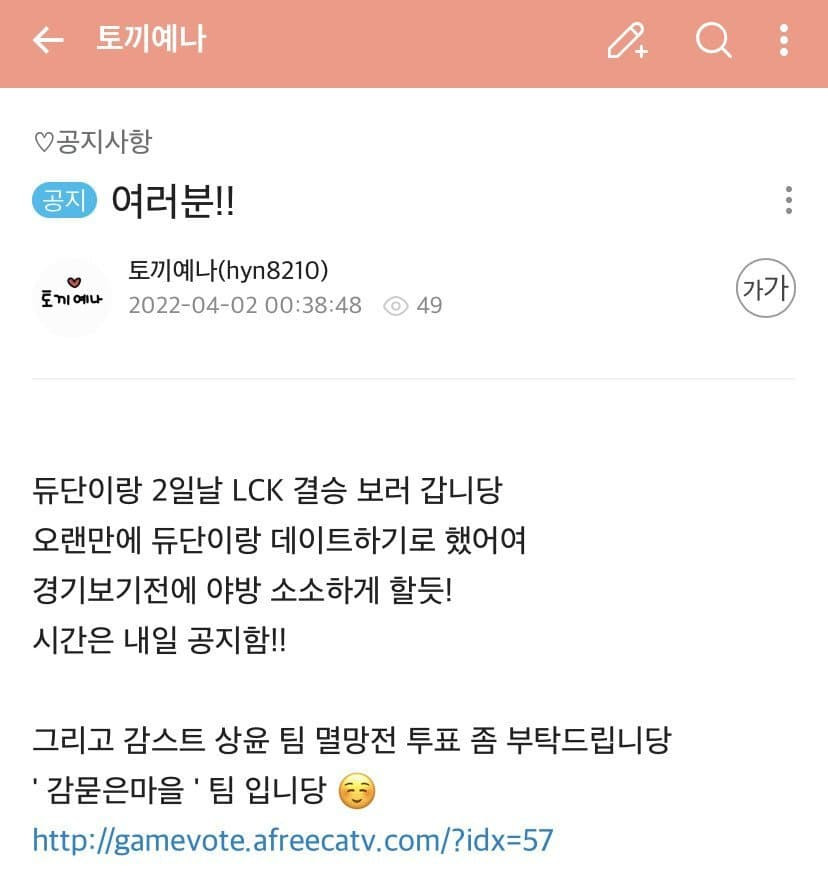Viewport: 828px width, 894px height.
Task: Go back using the top arrow
Action: [48, 40]
